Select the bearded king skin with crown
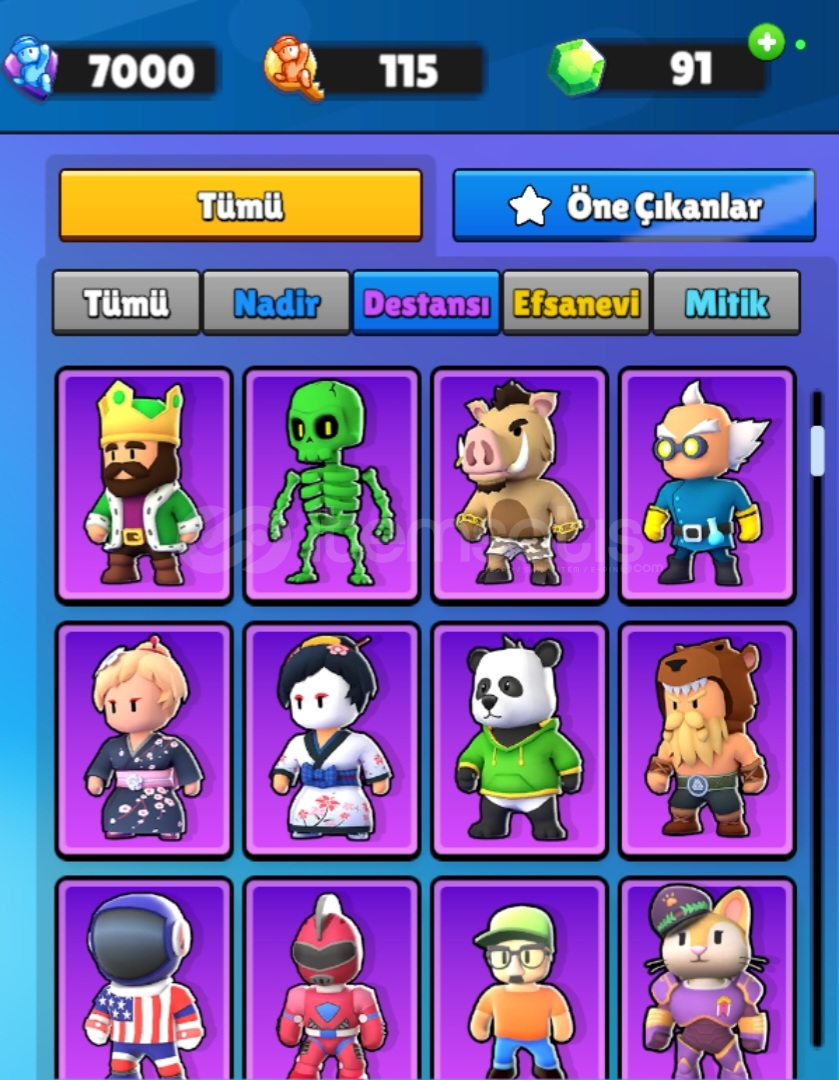839x1080 pixels. click(x=144, y=485)
